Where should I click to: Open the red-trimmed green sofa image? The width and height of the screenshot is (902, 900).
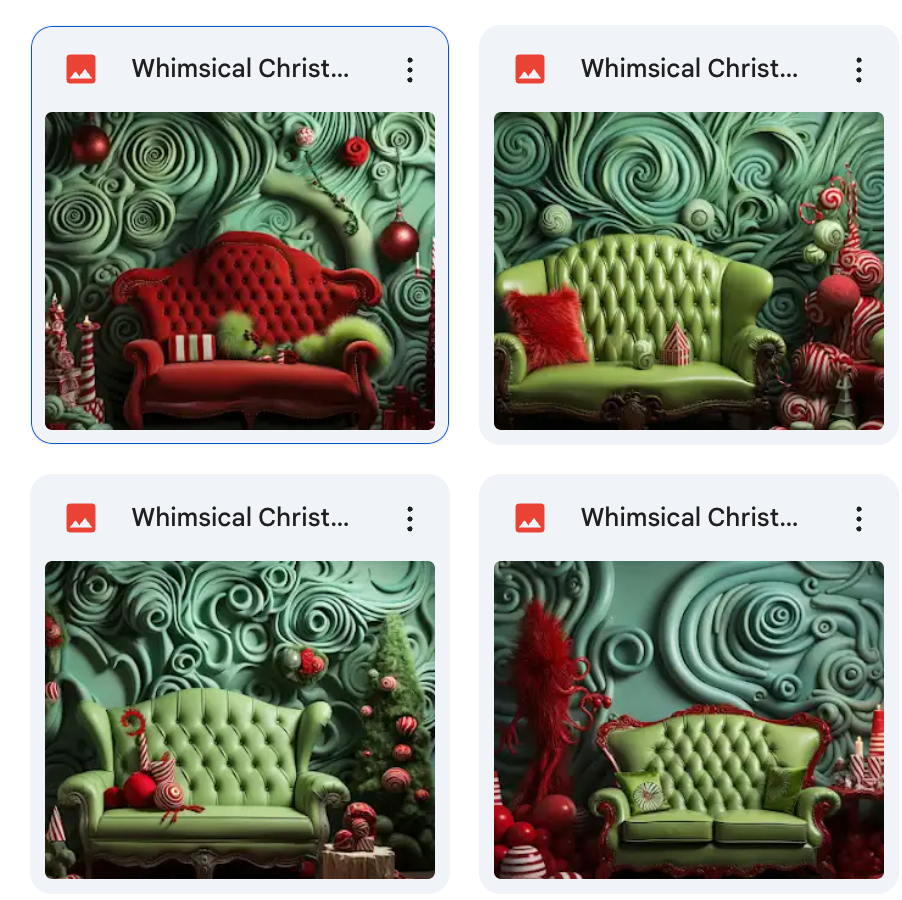(x=689, y=719)
